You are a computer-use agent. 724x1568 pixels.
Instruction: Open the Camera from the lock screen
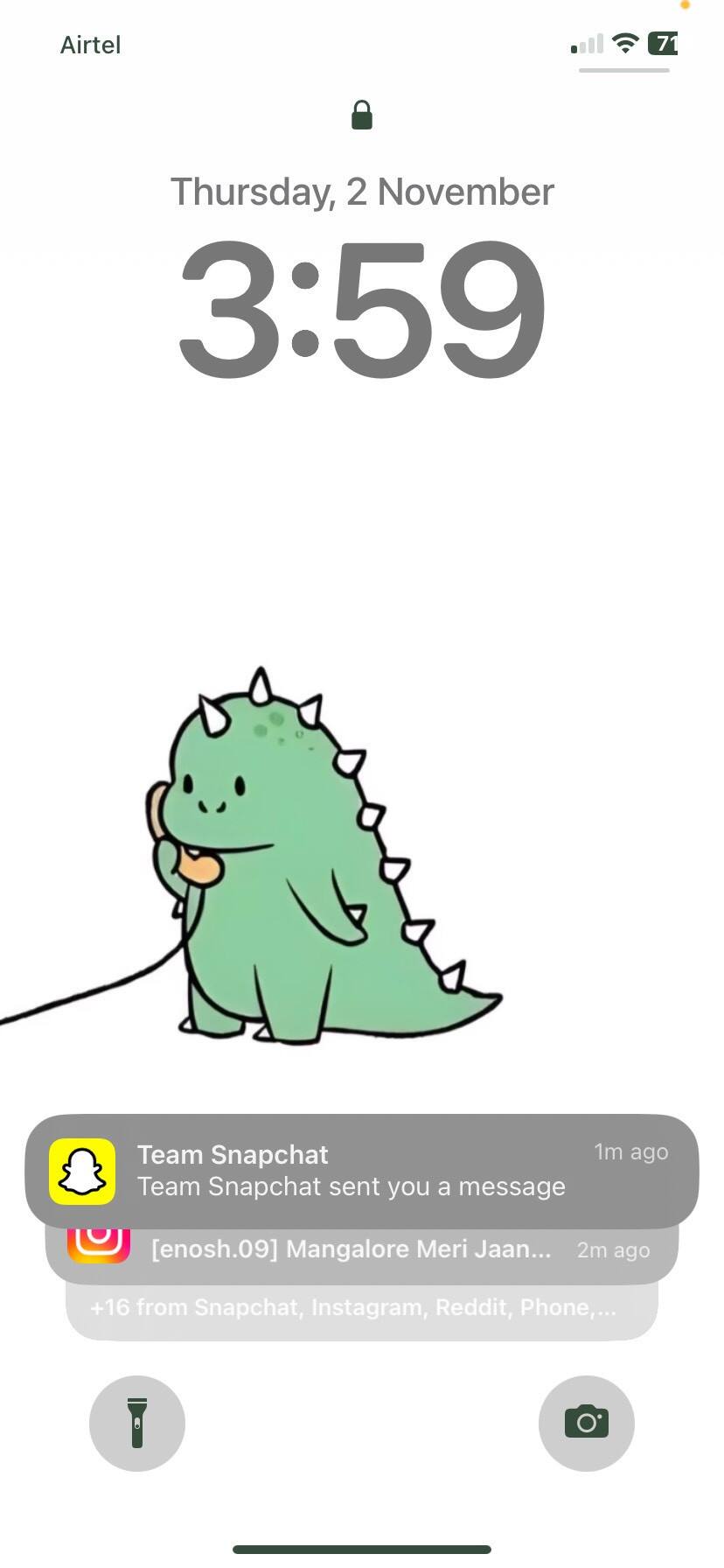click(x=587, y=1424)
